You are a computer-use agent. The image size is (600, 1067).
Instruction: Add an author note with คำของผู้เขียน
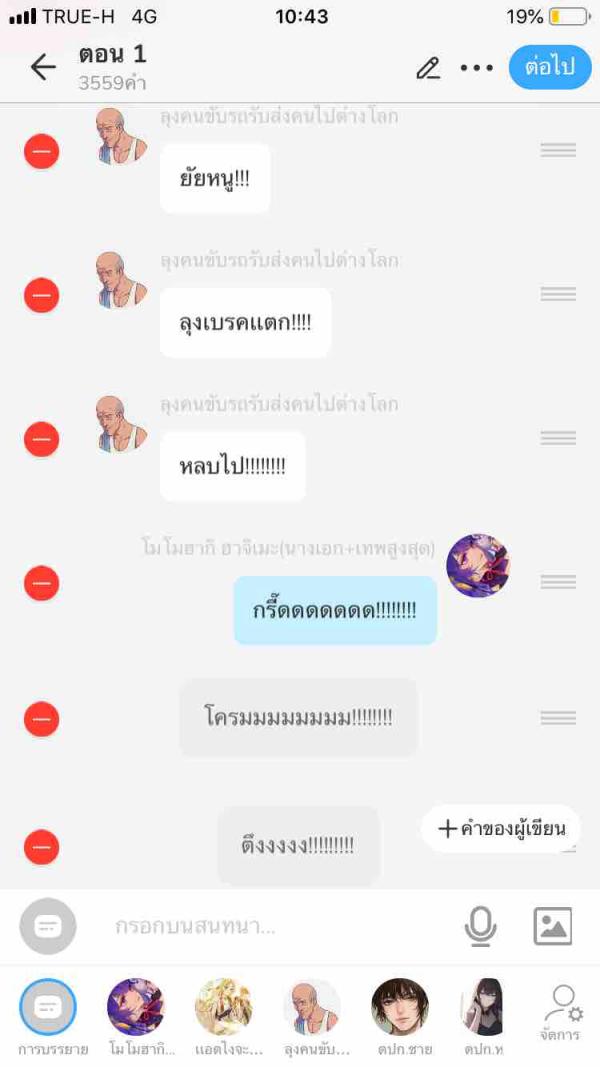(x=501, y=828)
